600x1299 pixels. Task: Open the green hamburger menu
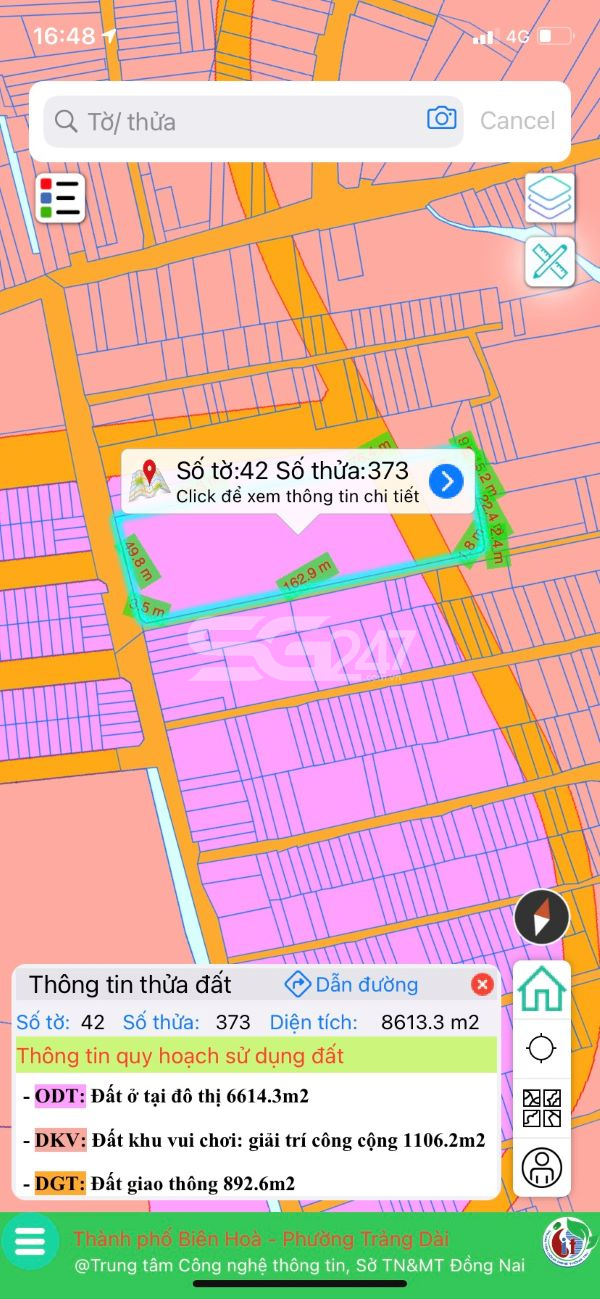point(31,1243)
